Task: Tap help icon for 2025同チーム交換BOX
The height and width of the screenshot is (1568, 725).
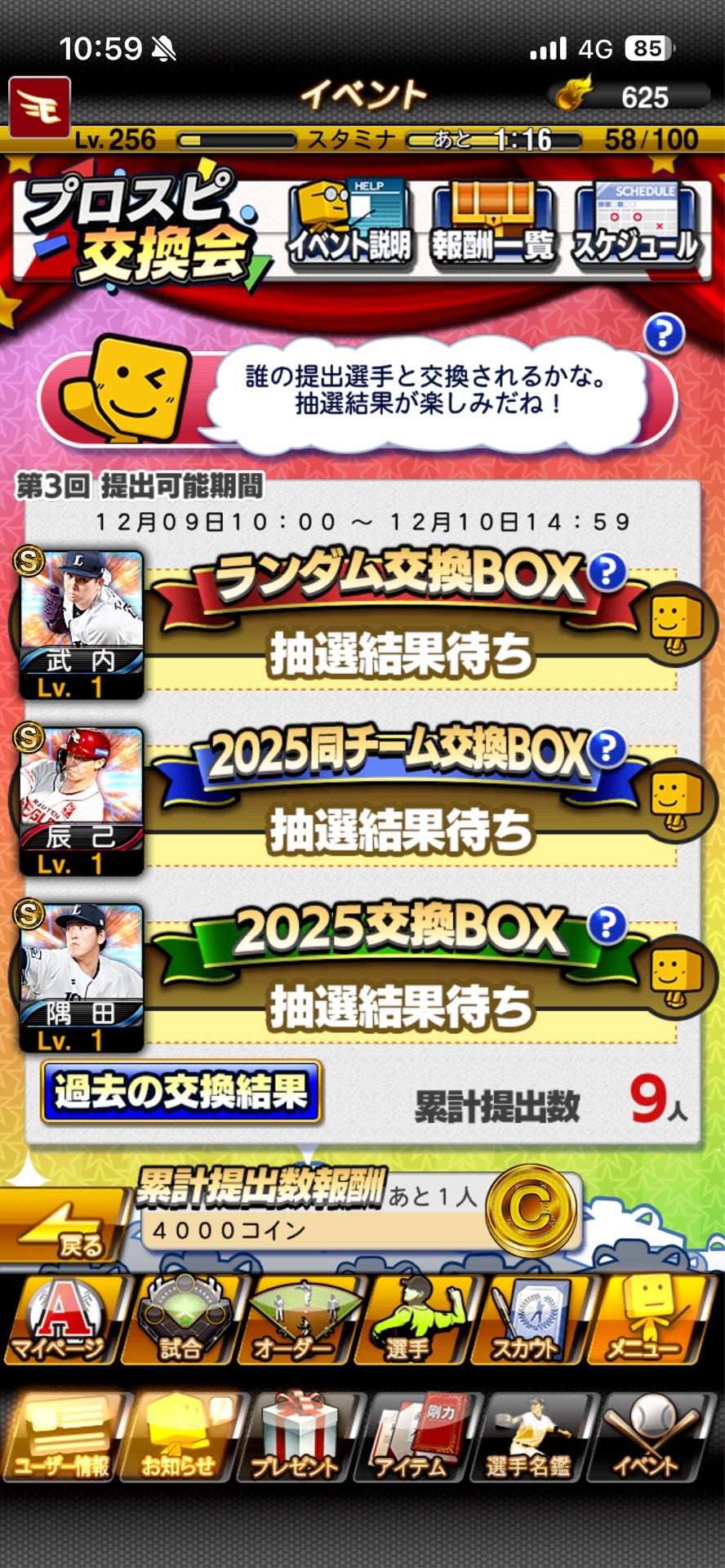Action: pos(607,748)
